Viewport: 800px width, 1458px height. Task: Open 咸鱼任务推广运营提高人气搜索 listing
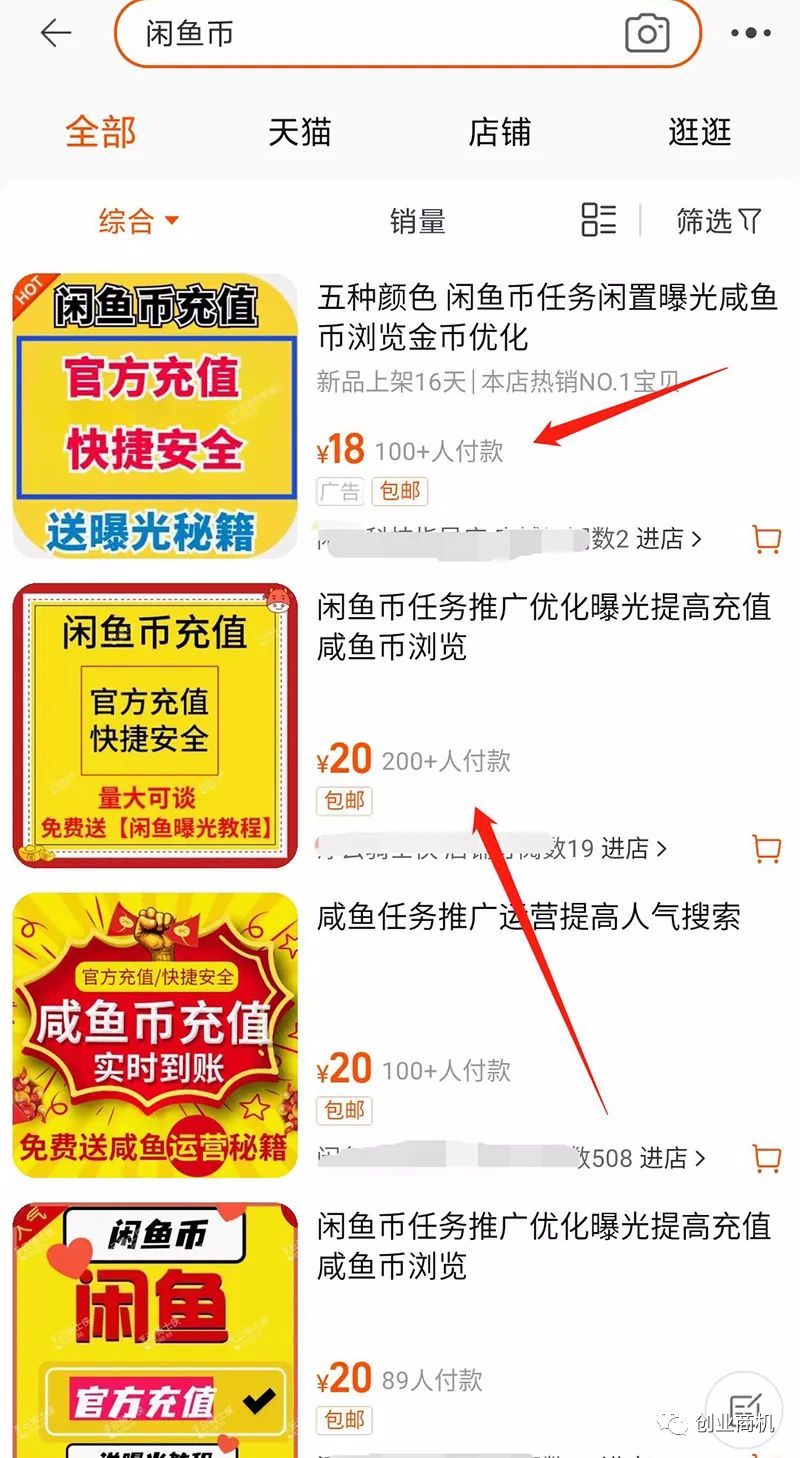[528, 917]
